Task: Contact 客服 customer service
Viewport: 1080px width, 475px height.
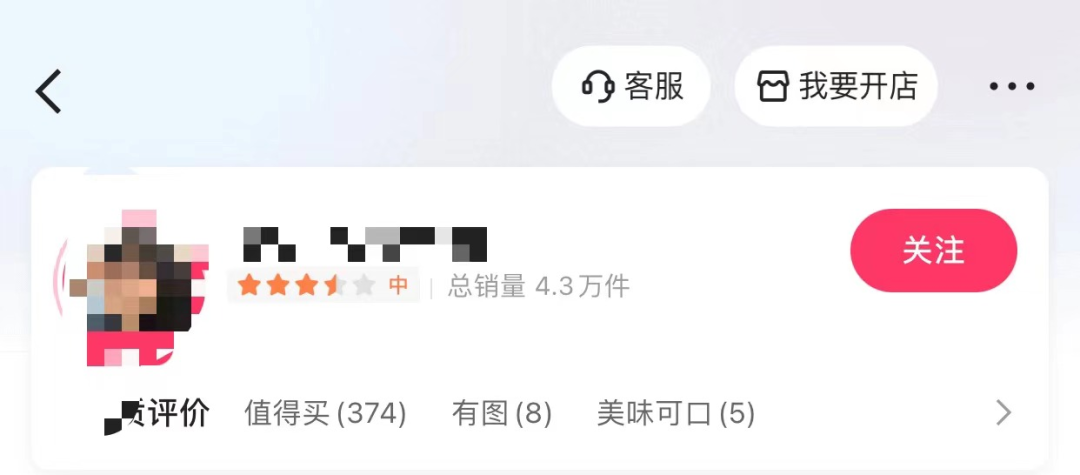Action: point(632,87)
